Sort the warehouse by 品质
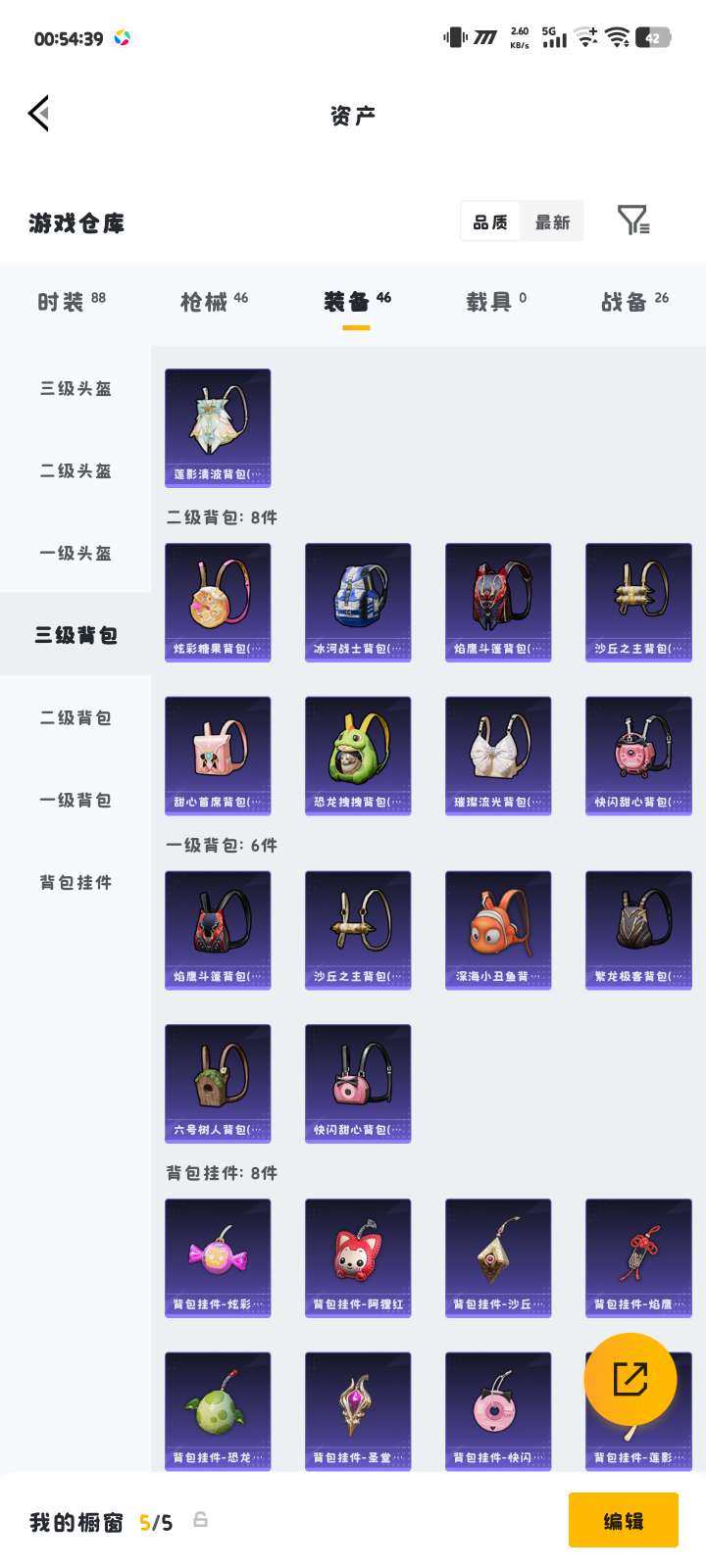 490,222
